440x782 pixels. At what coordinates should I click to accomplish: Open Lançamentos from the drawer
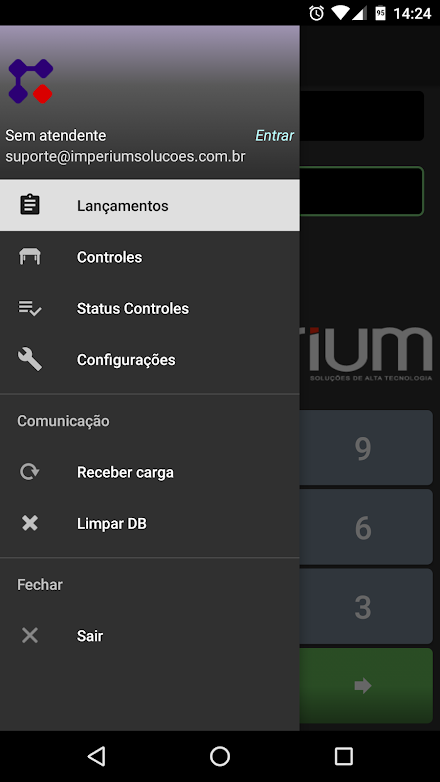[x=150, y=205]
